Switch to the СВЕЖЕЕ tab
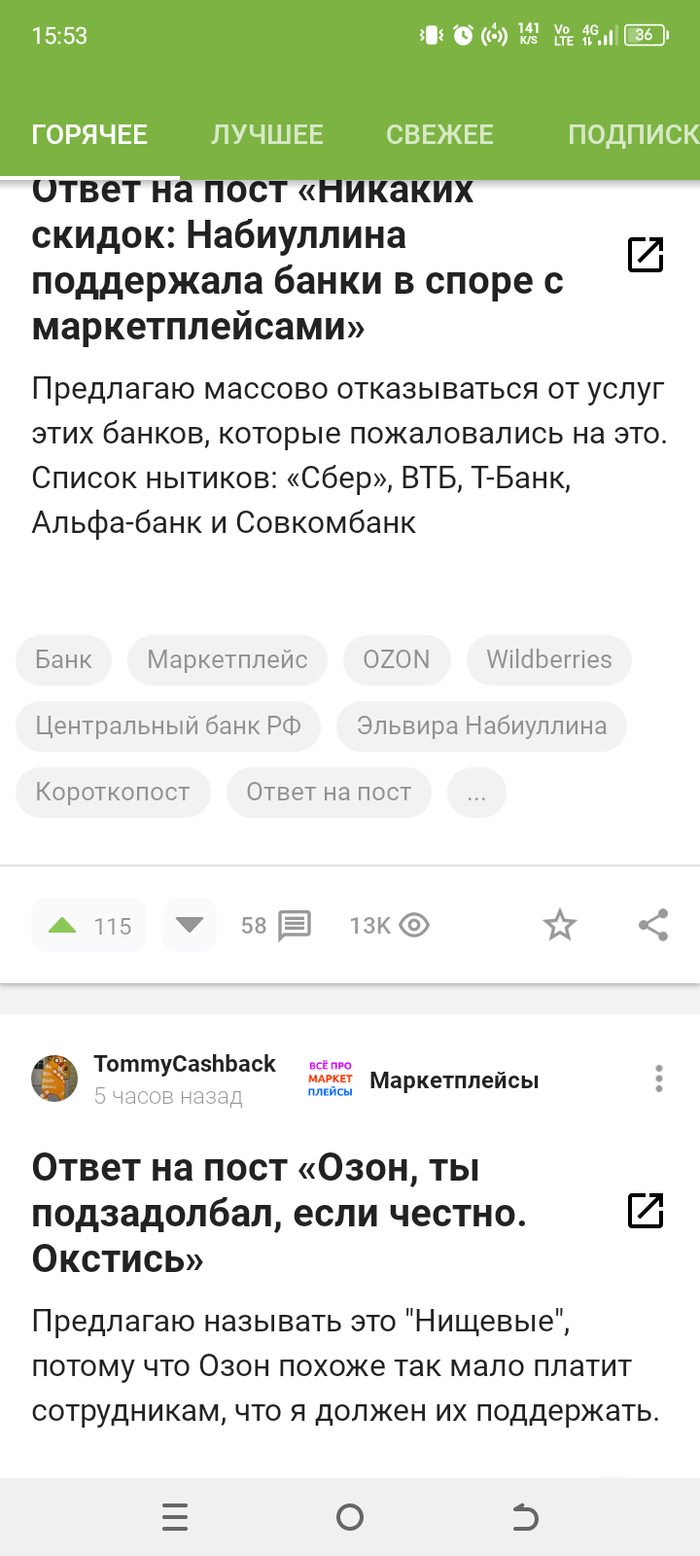The image size is (700, 1556). pyautogui.click(x=440, y=135)
